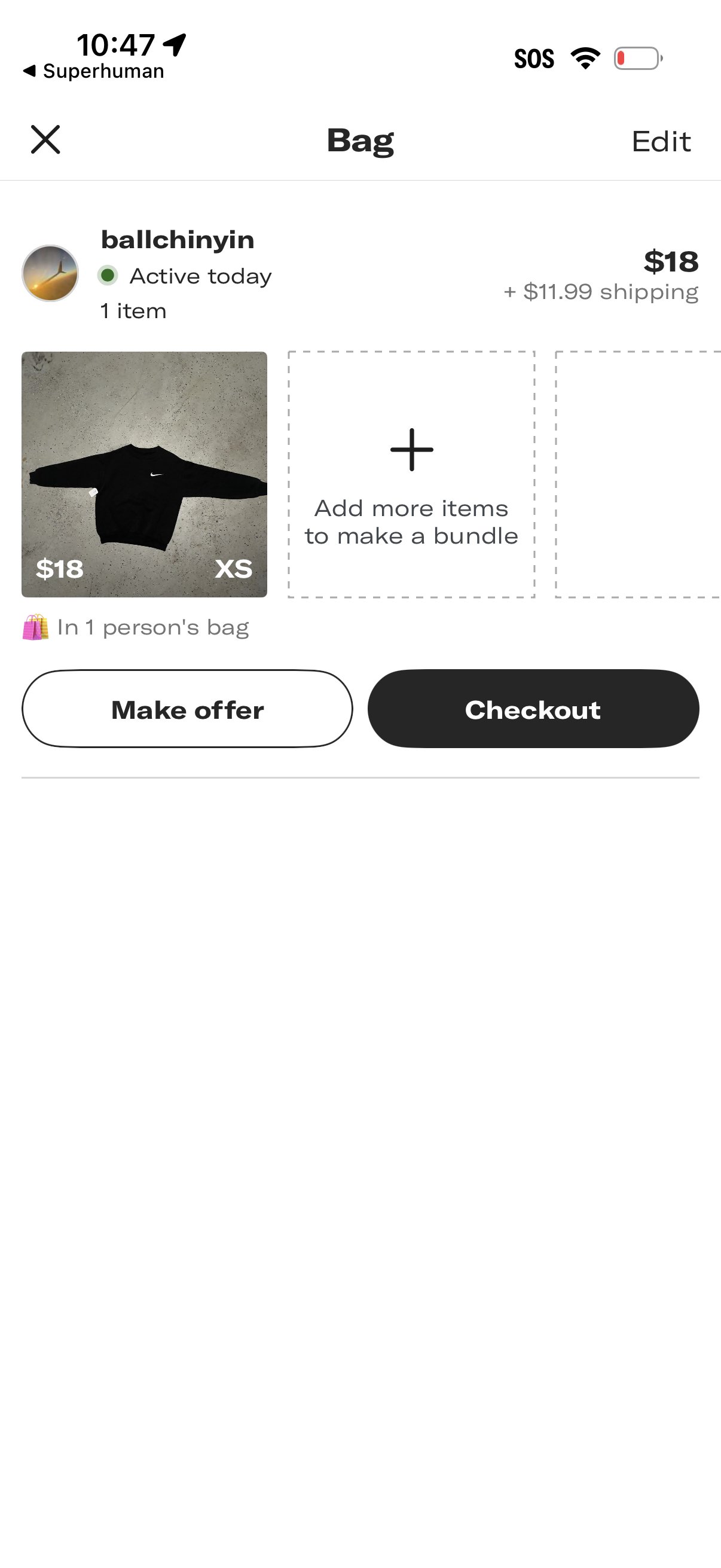The height and width of the screenshot is (1568, 721).
Task: Tap the Wi-Fi icon in the status bar
Action: 584,57
